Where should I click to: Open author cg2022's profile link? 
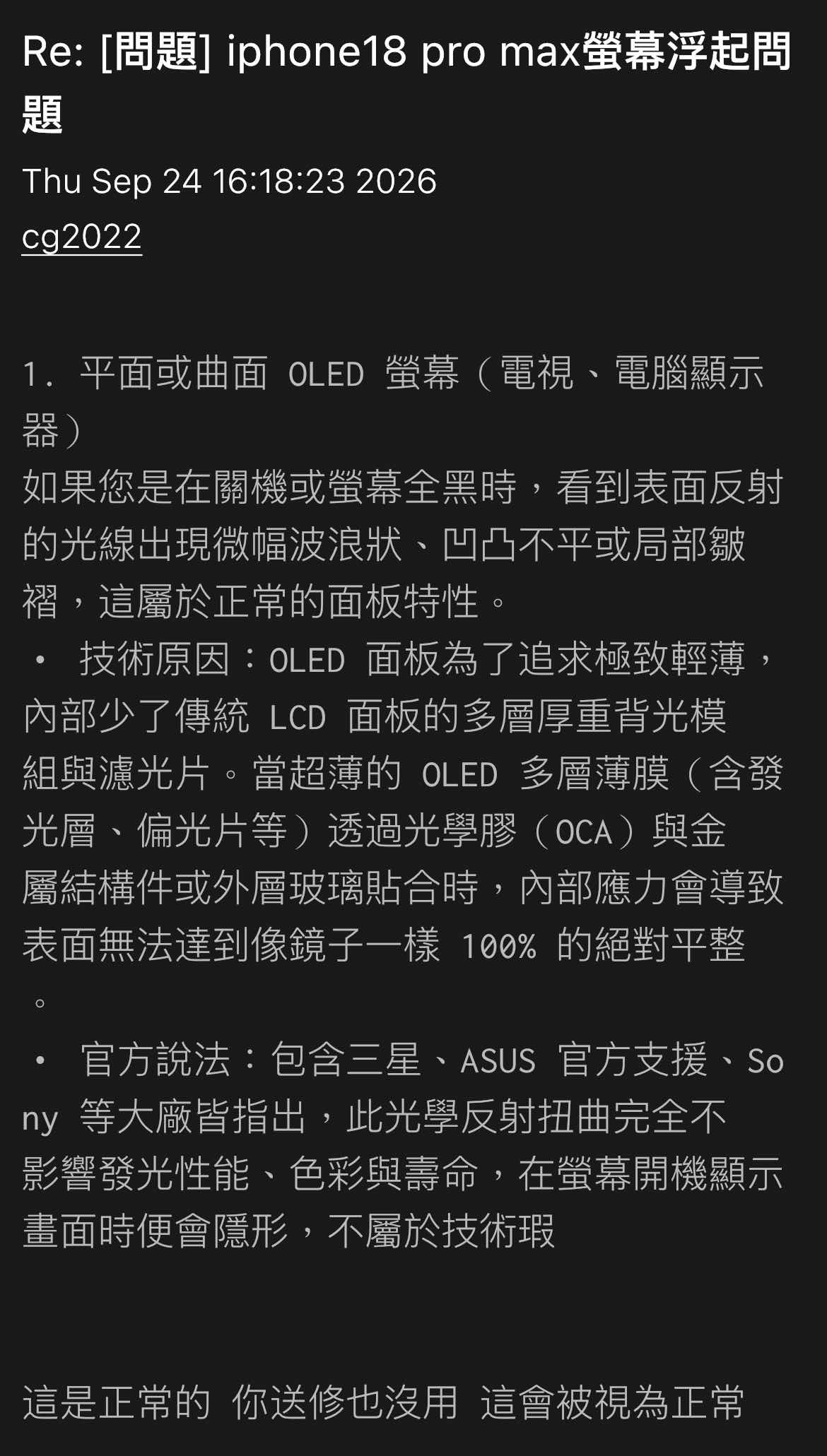pyautogui.click(x=82, y=237)
